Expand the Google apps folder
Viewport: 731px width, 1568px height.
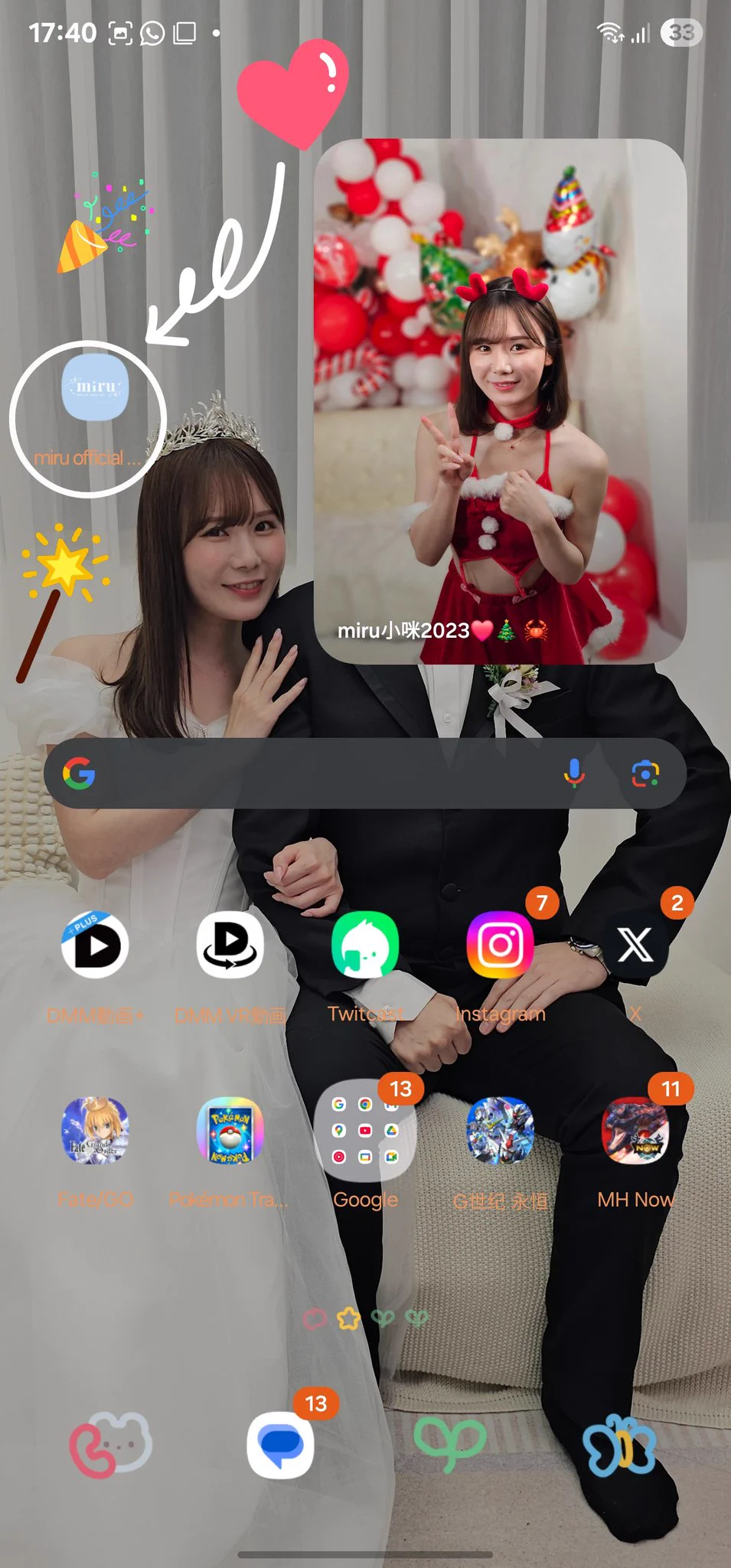pyautogui.click(x=365, y=1131)
